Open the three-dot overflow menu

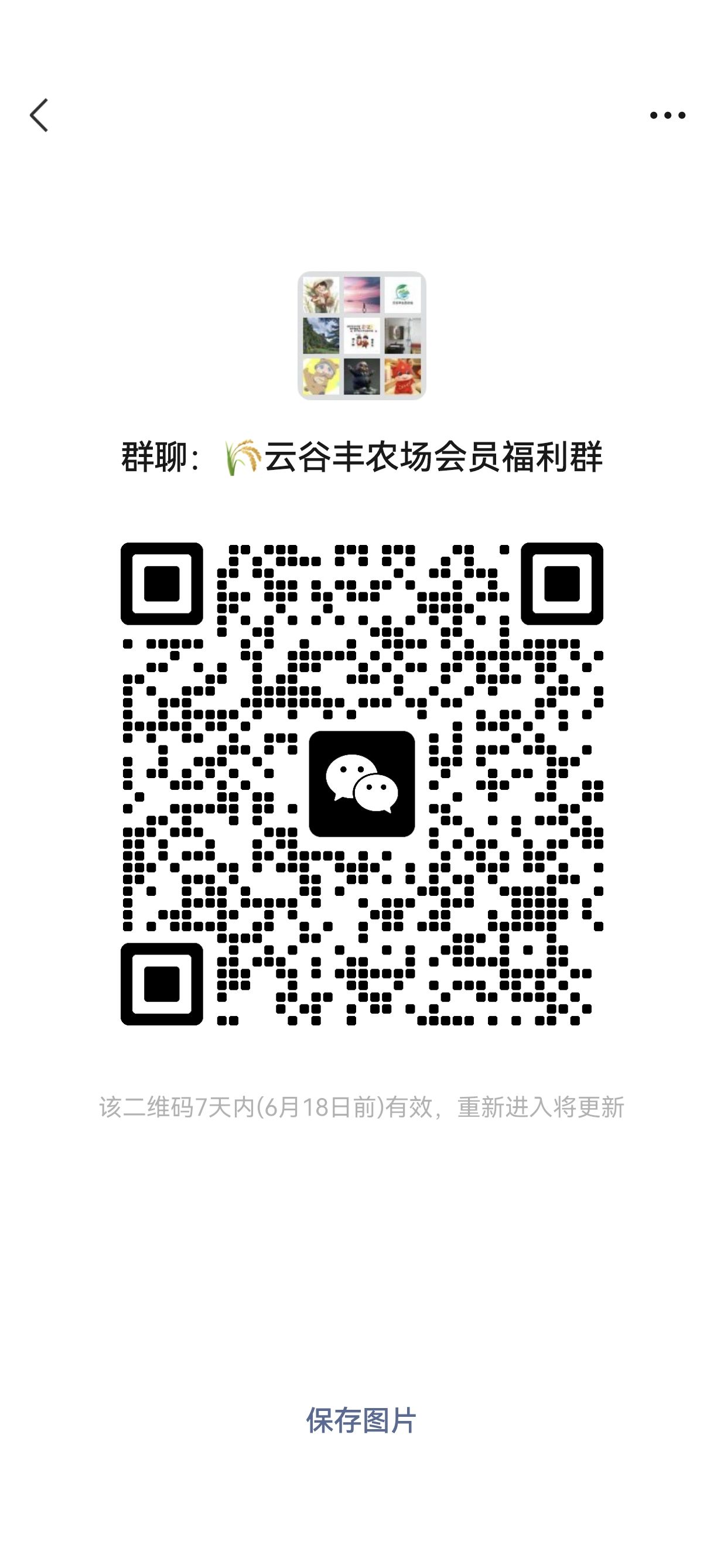(667, 115)
